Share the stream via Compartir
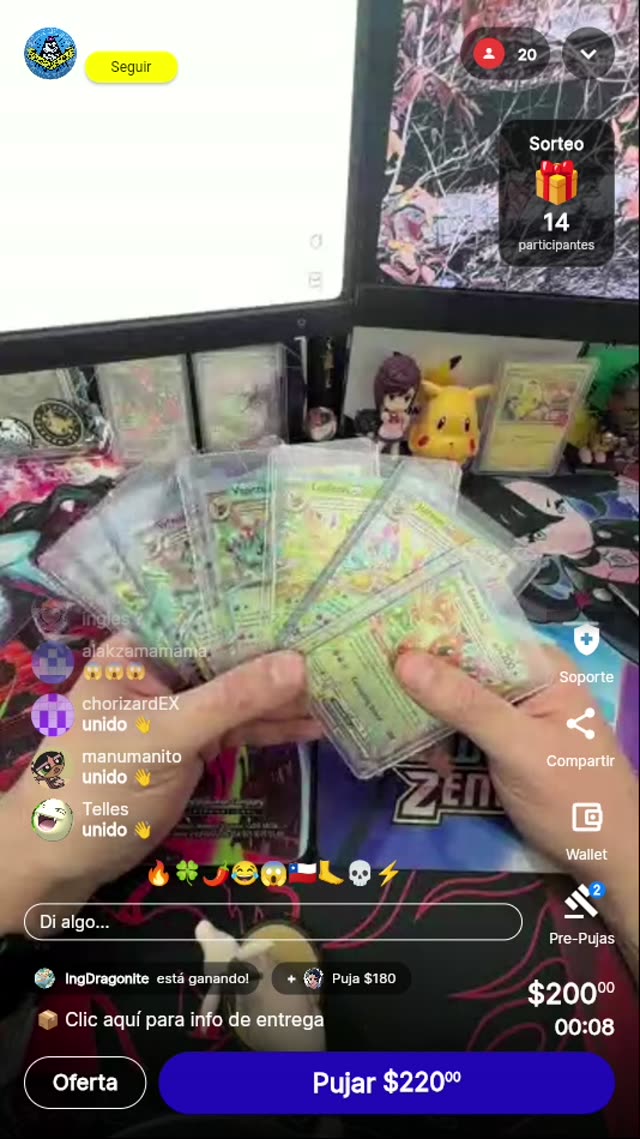The width and height of the screenshot is (640, 1139). tap(581, 725)
